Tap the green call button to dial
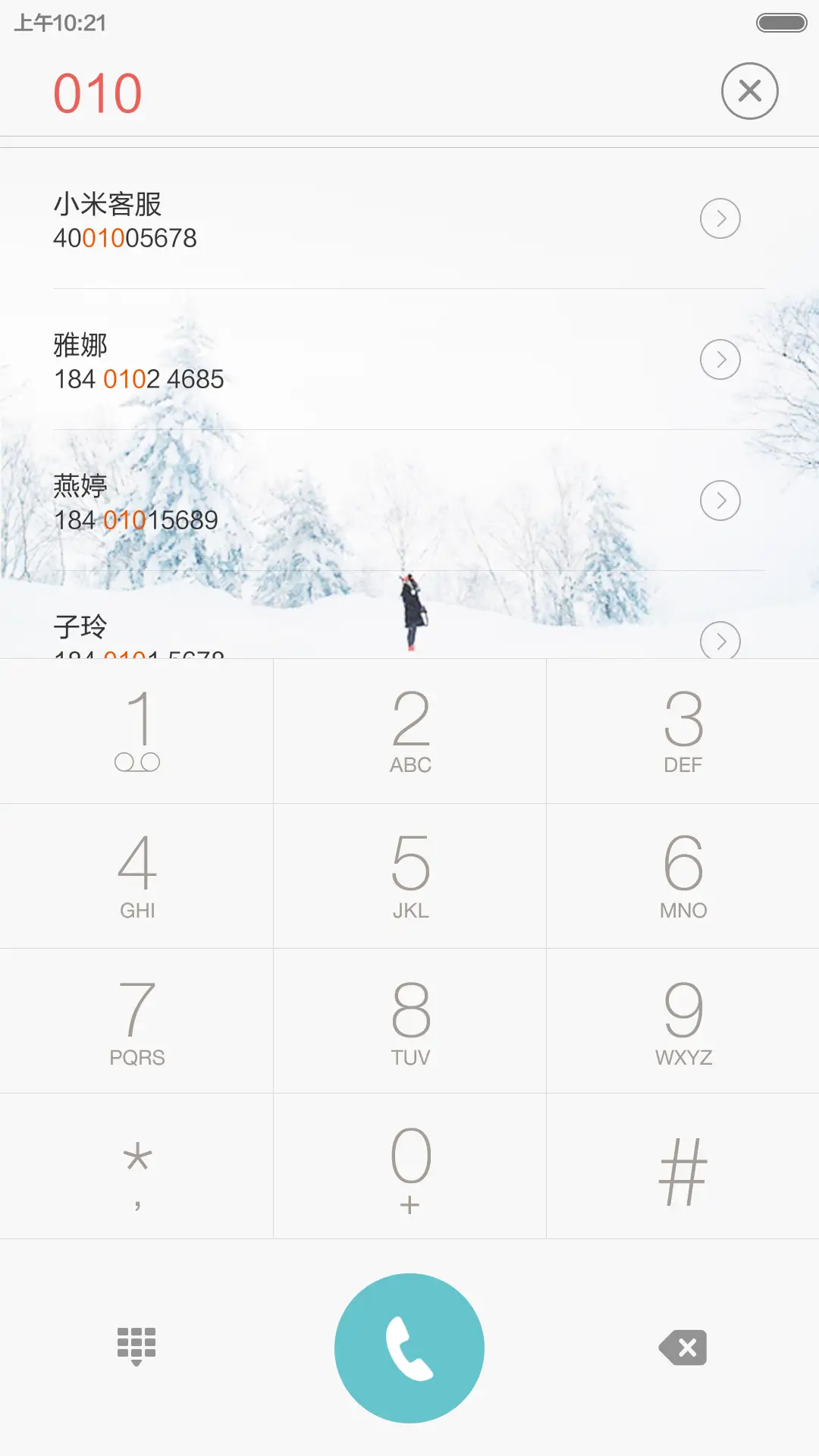The width and height of the screenshot is (819, 1456). point(409,1347)
